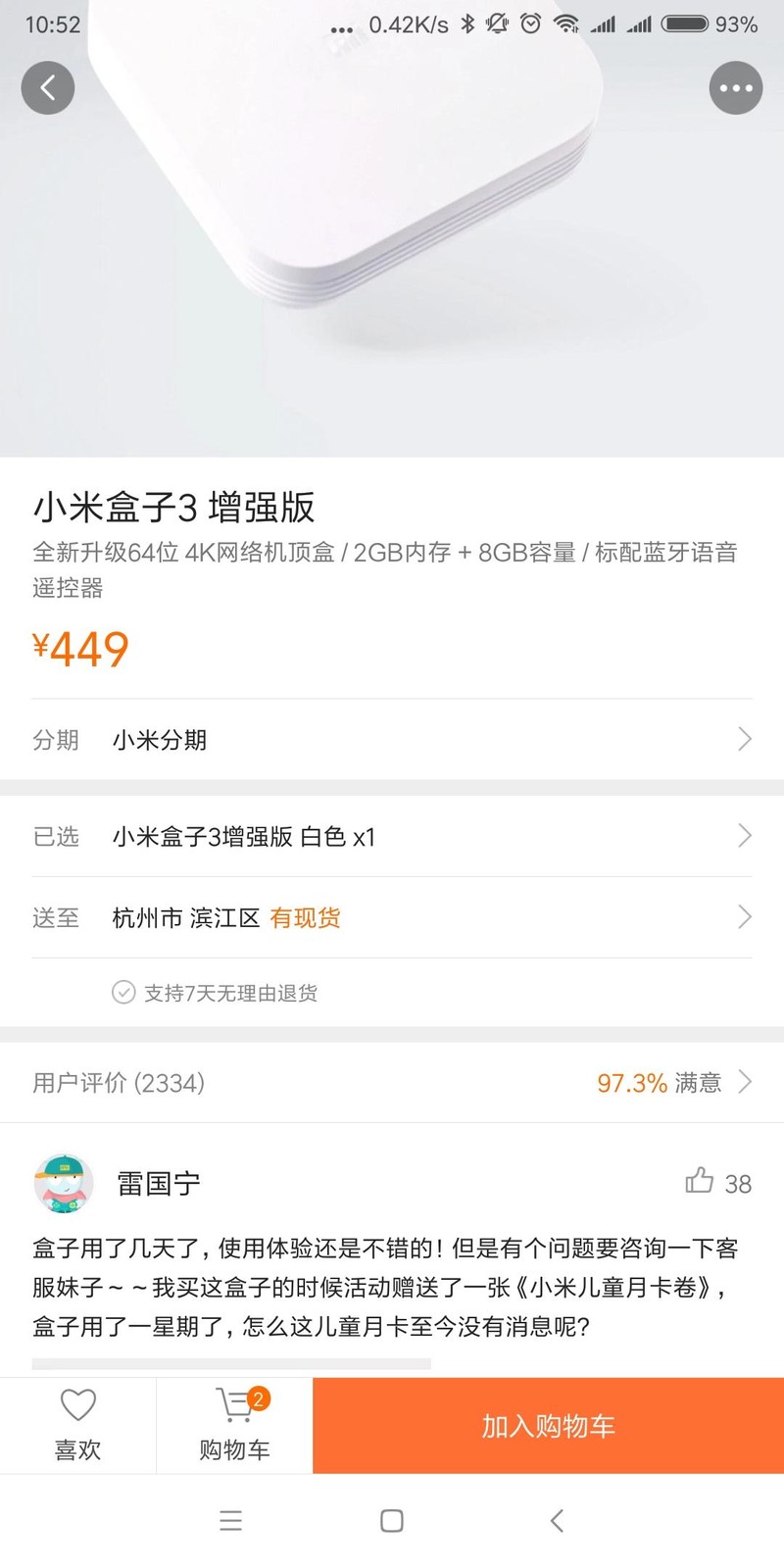Select the 喜欢 tab at bottom left
This screenshot has width=784, height=1568.
click(x=77, y=1426)
